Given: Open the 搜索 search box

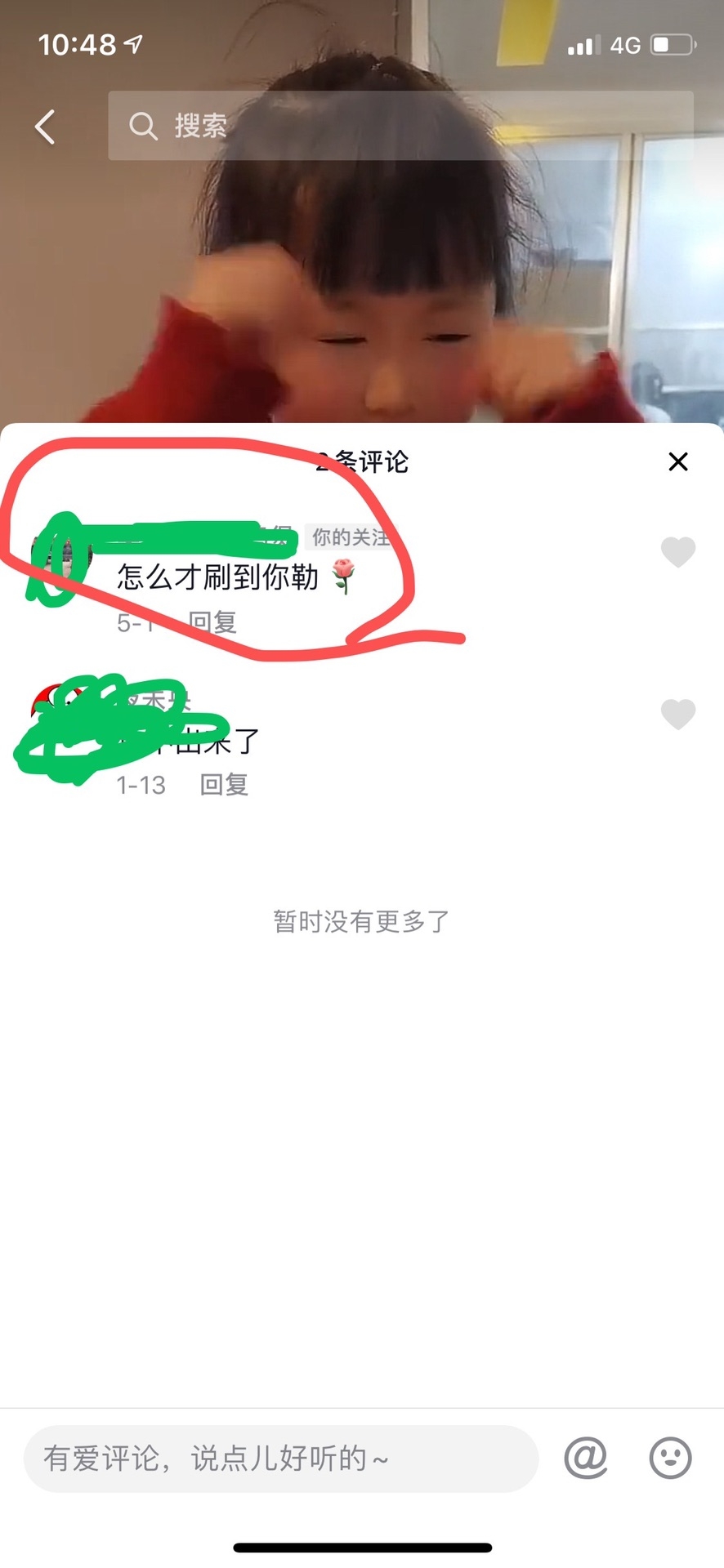Looking at the screenshot, I should 400,126.
